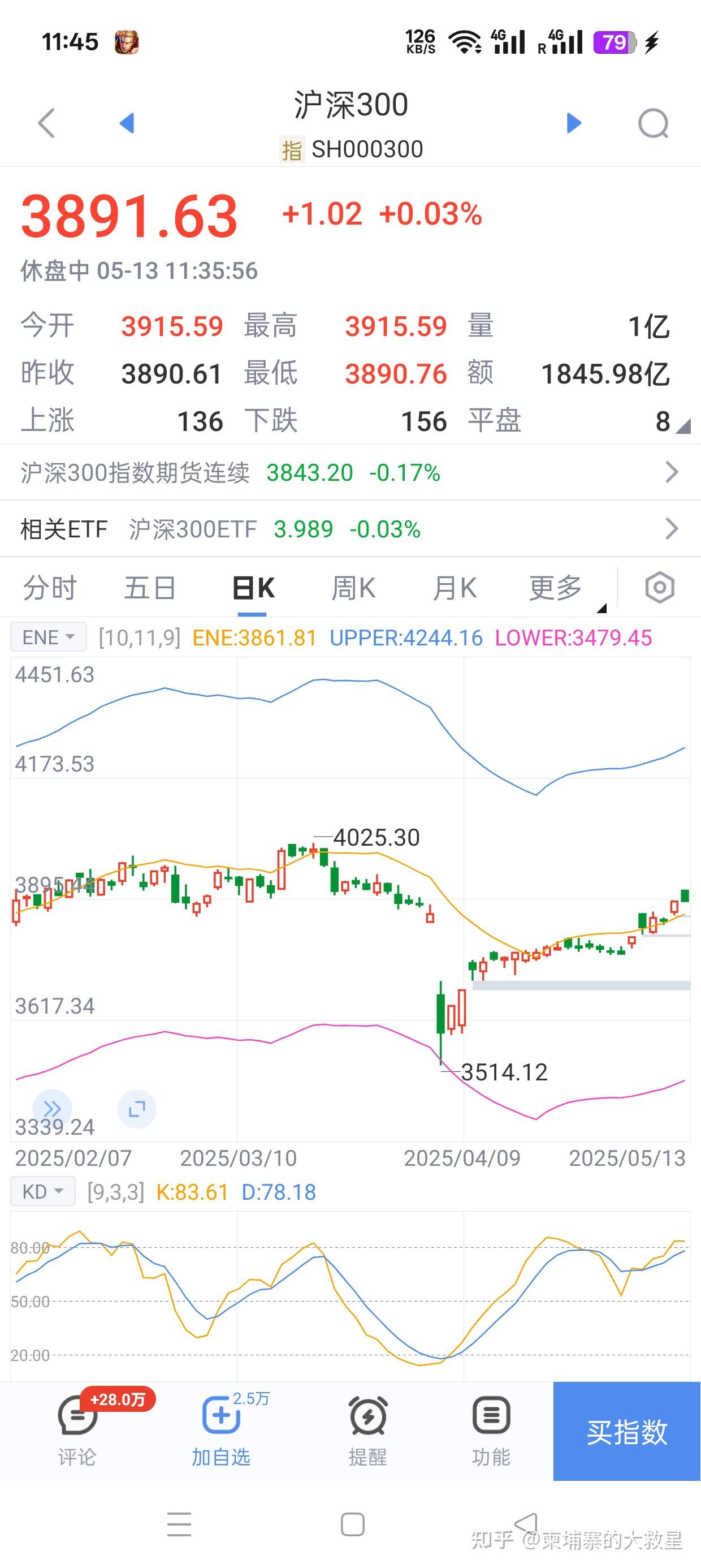Select the 月K chart tab

455,588
